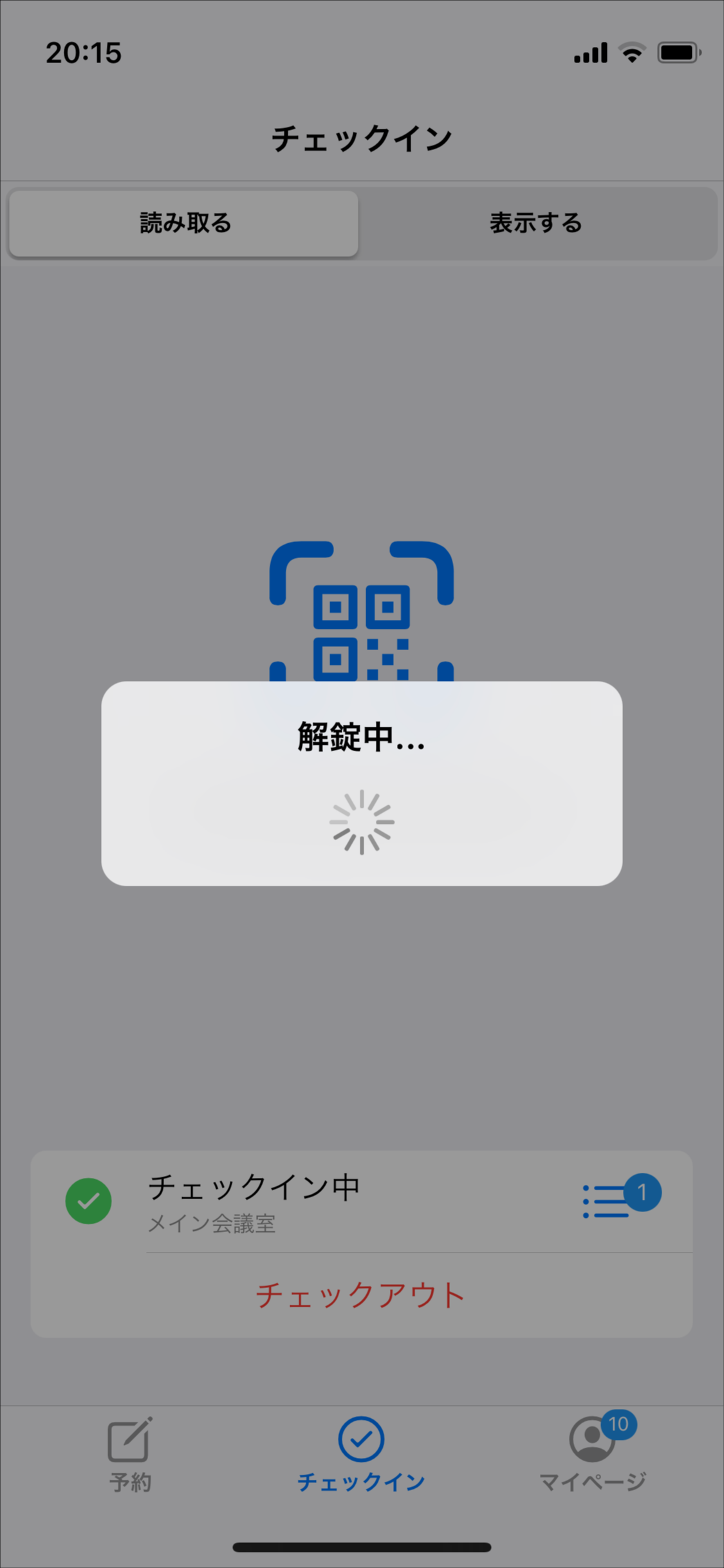
Task: Switch to the 表示する segment
Action: pos(535,223)
